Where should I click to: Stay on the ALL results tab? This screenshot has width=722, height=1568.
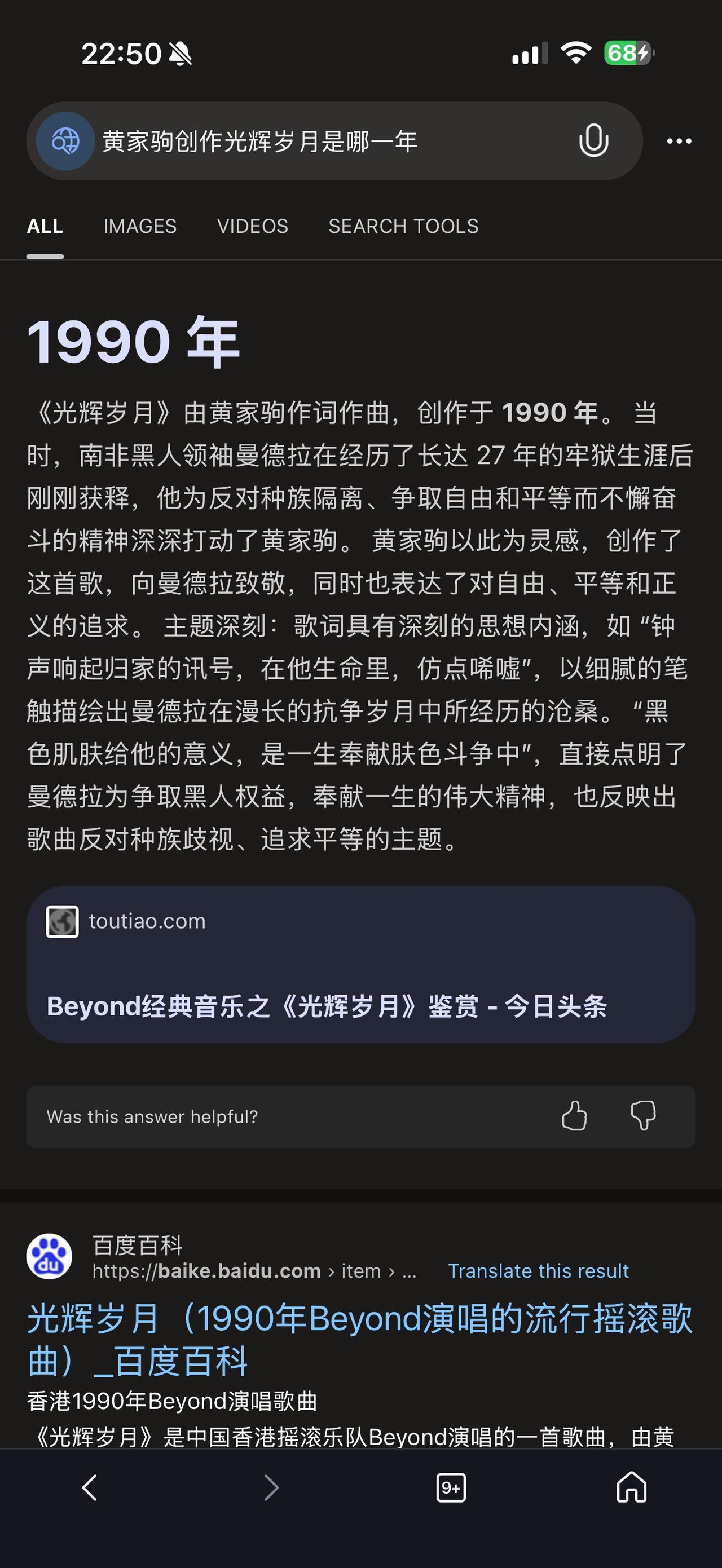click(x=45, y=226)
